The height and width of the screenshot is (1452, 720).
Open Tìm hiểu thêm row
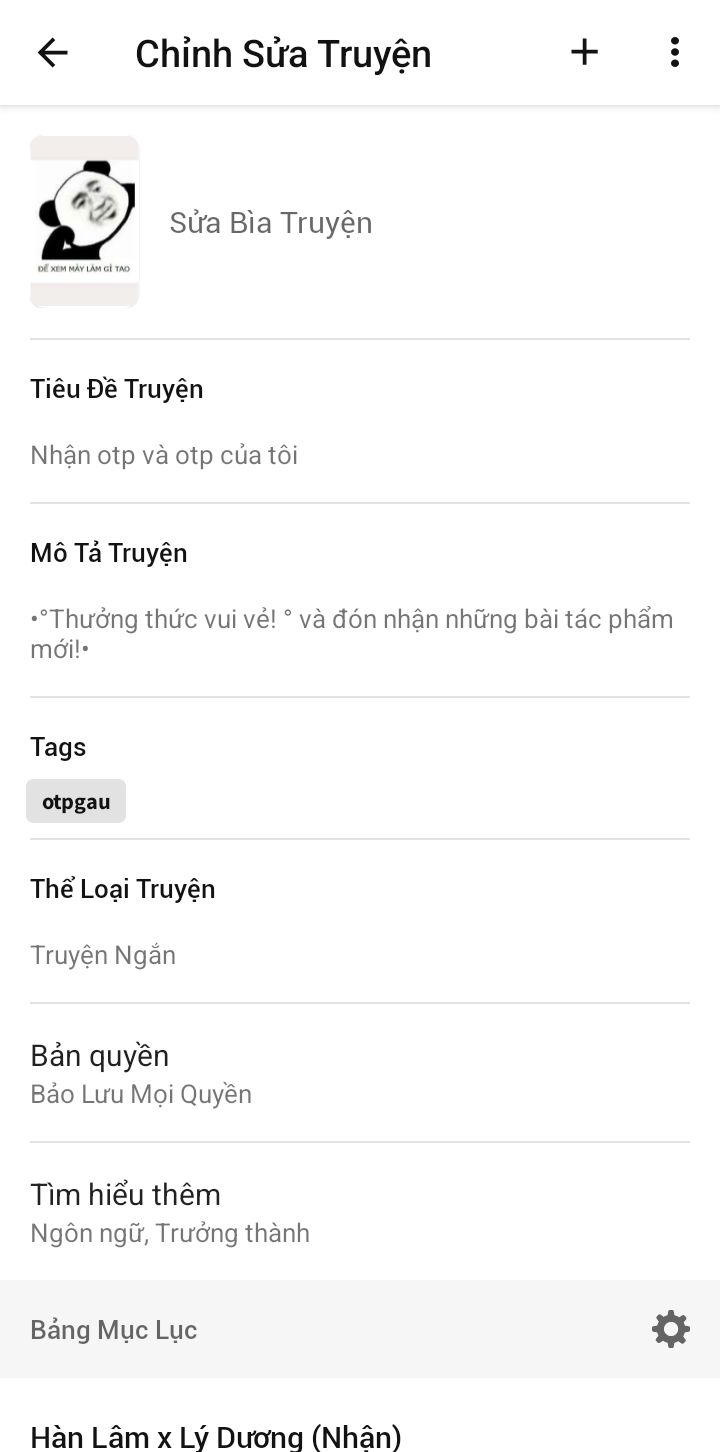click(360, 1212)
